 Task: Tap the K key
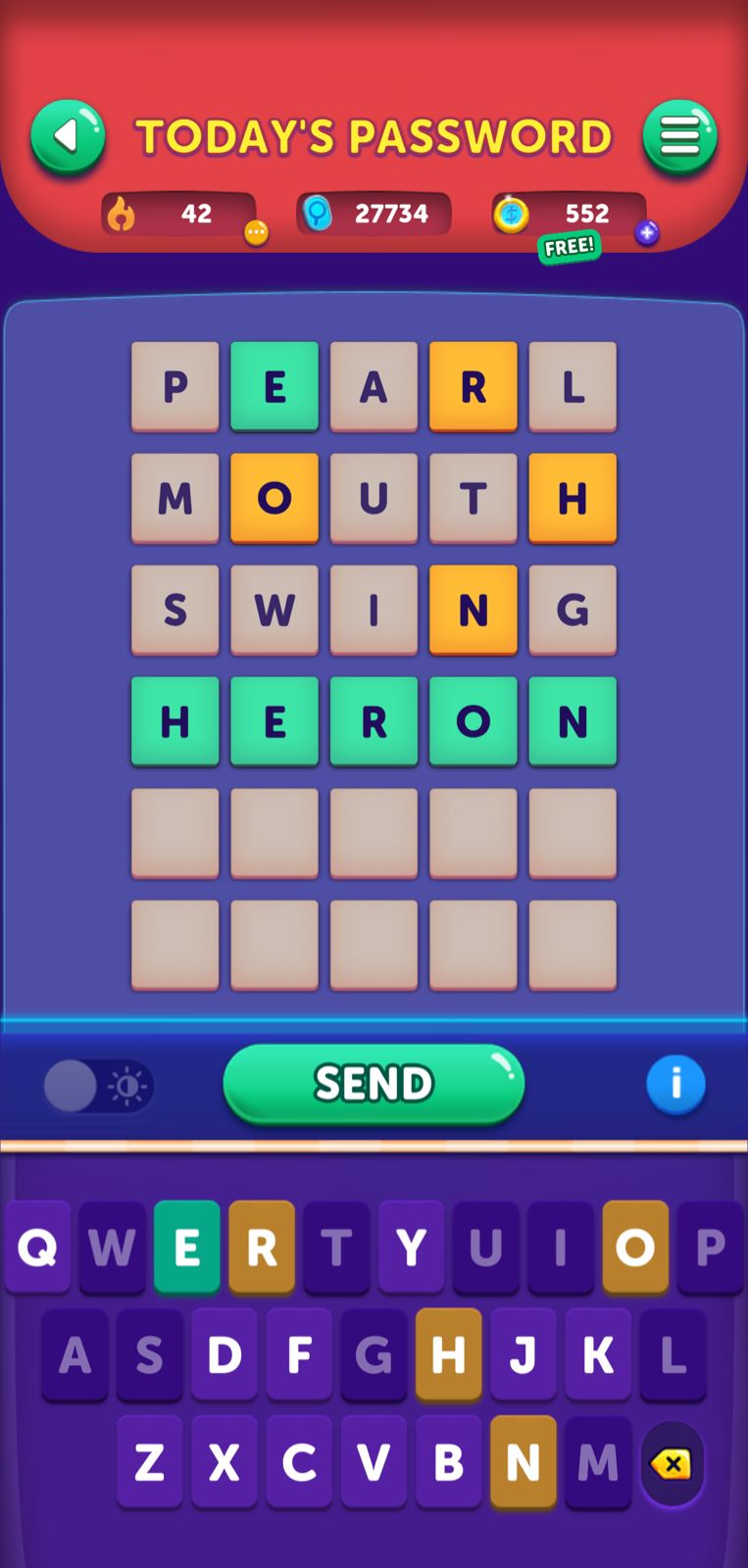[x=597, y=1355]
